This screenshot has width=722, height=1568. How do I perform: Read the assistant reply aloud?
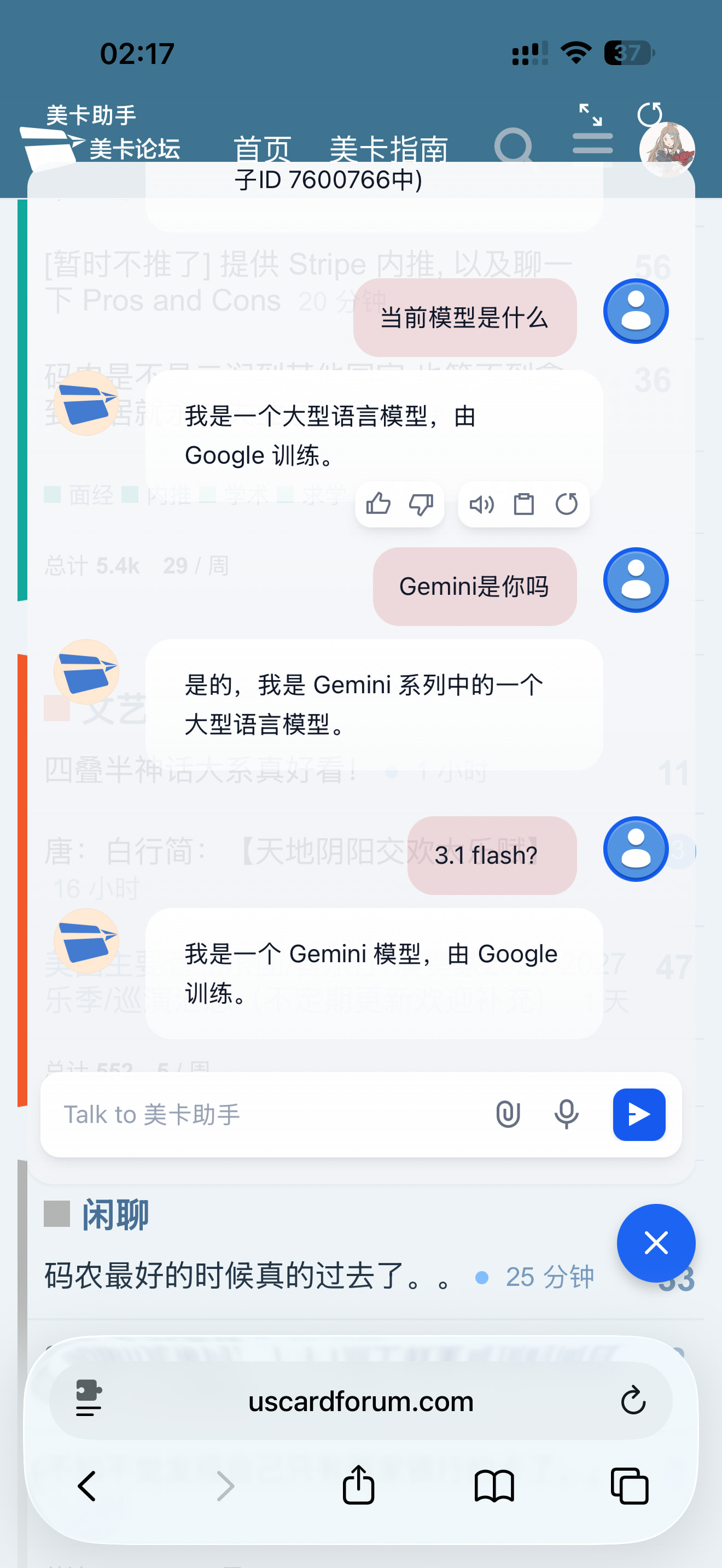pos(481,504)
